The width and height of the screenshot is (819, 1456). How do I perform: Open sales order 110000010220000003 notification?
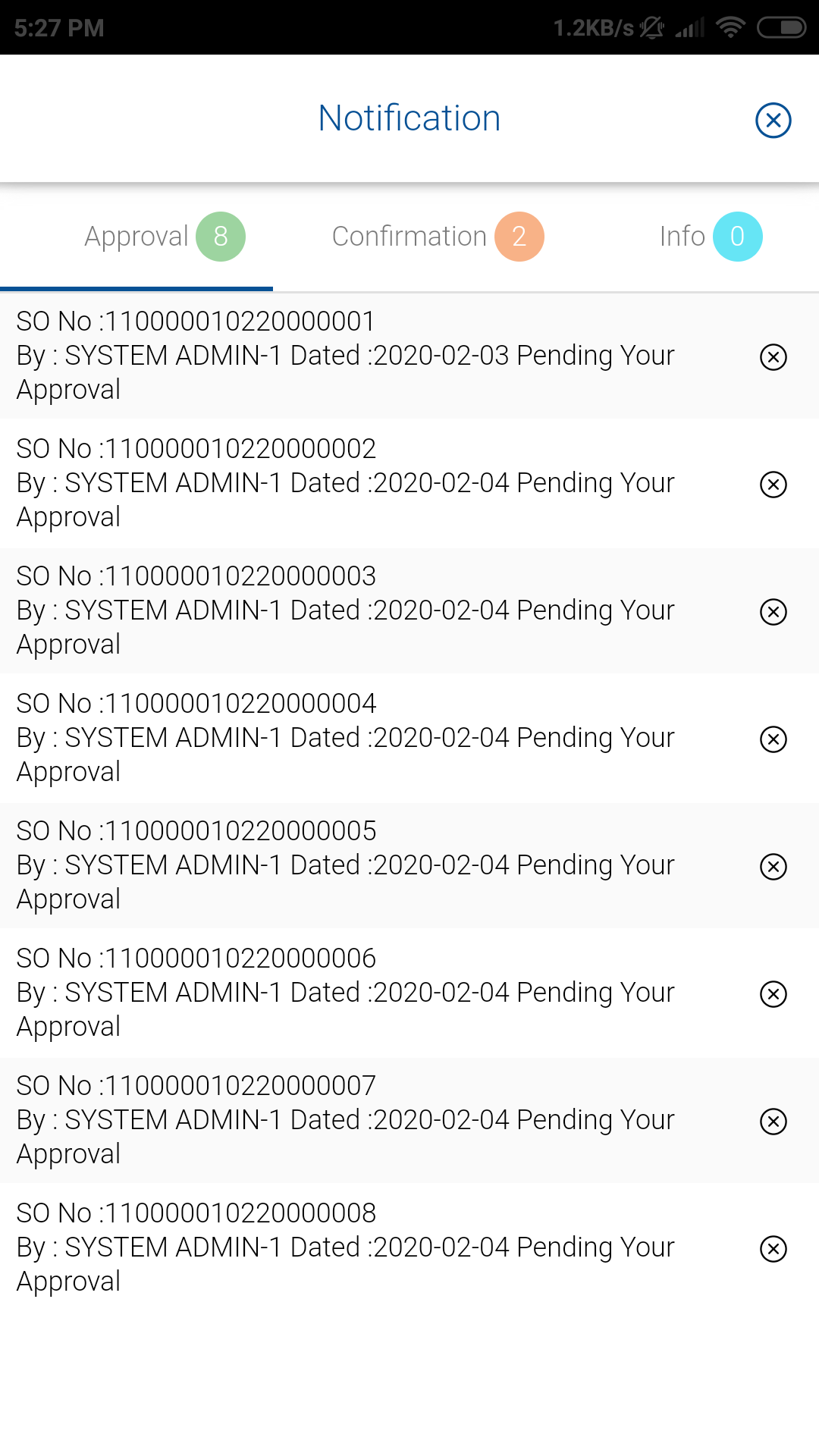pos(346,610)
